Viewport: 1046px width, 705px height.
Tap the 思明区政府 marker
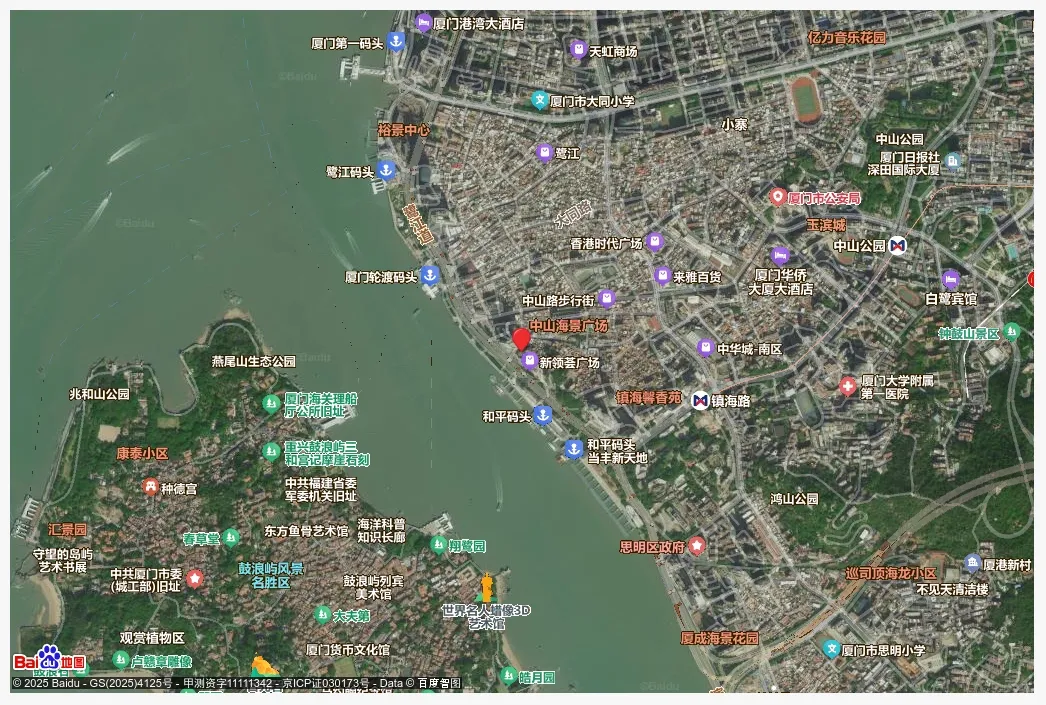point(696,546)
